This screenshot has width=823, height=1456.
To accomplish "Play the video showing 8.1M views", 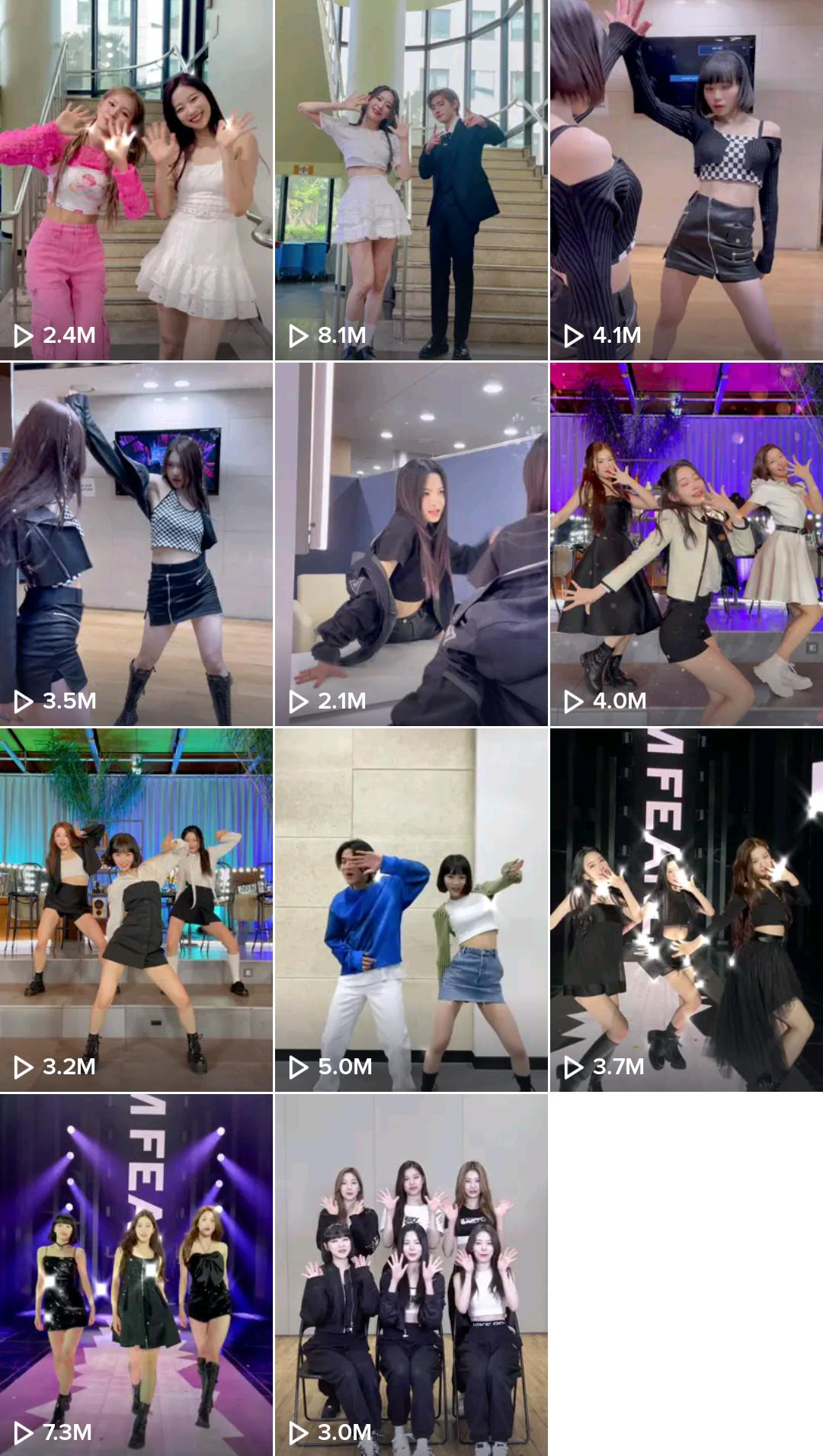I will pos(411,180).
